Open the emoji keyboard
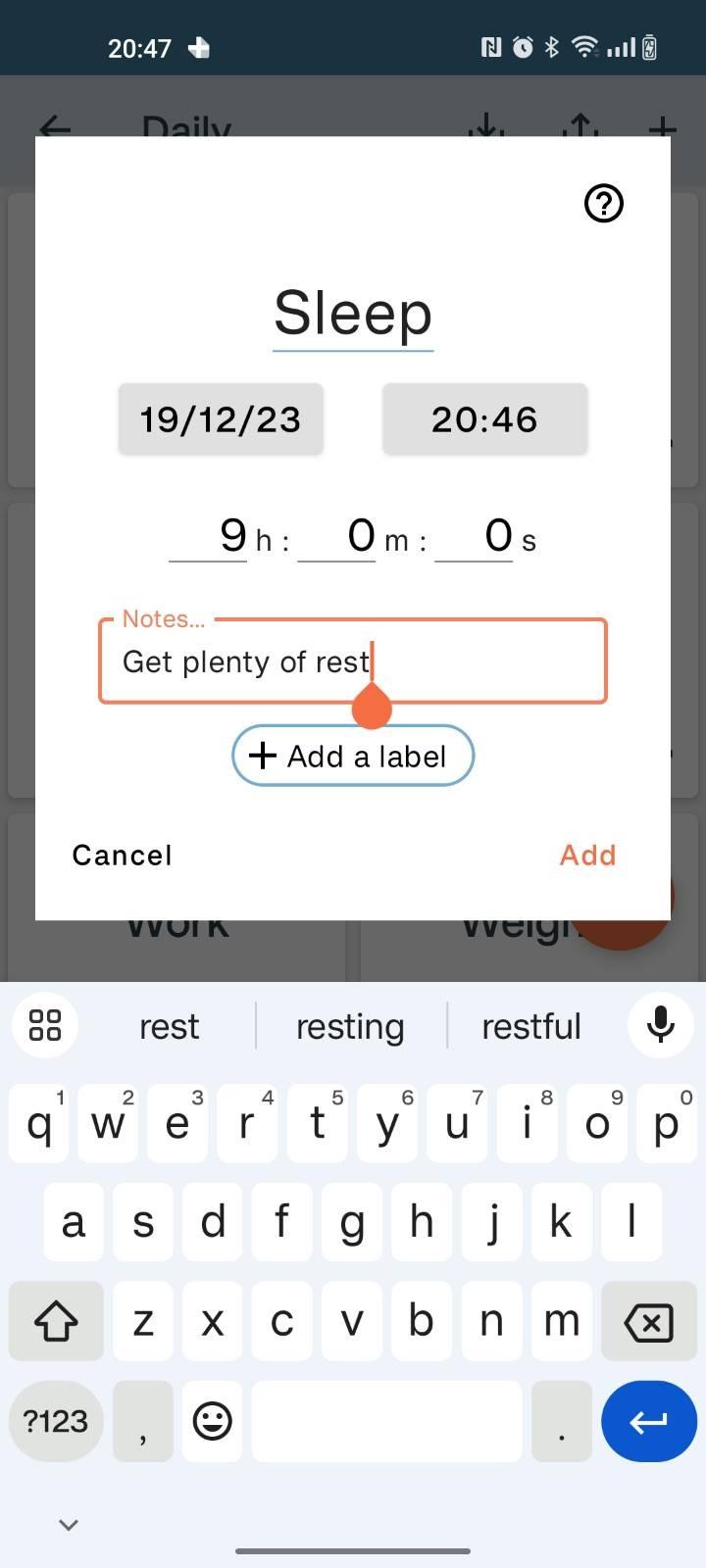This screenshot has width=706, height=1568. pos(212,1421)
